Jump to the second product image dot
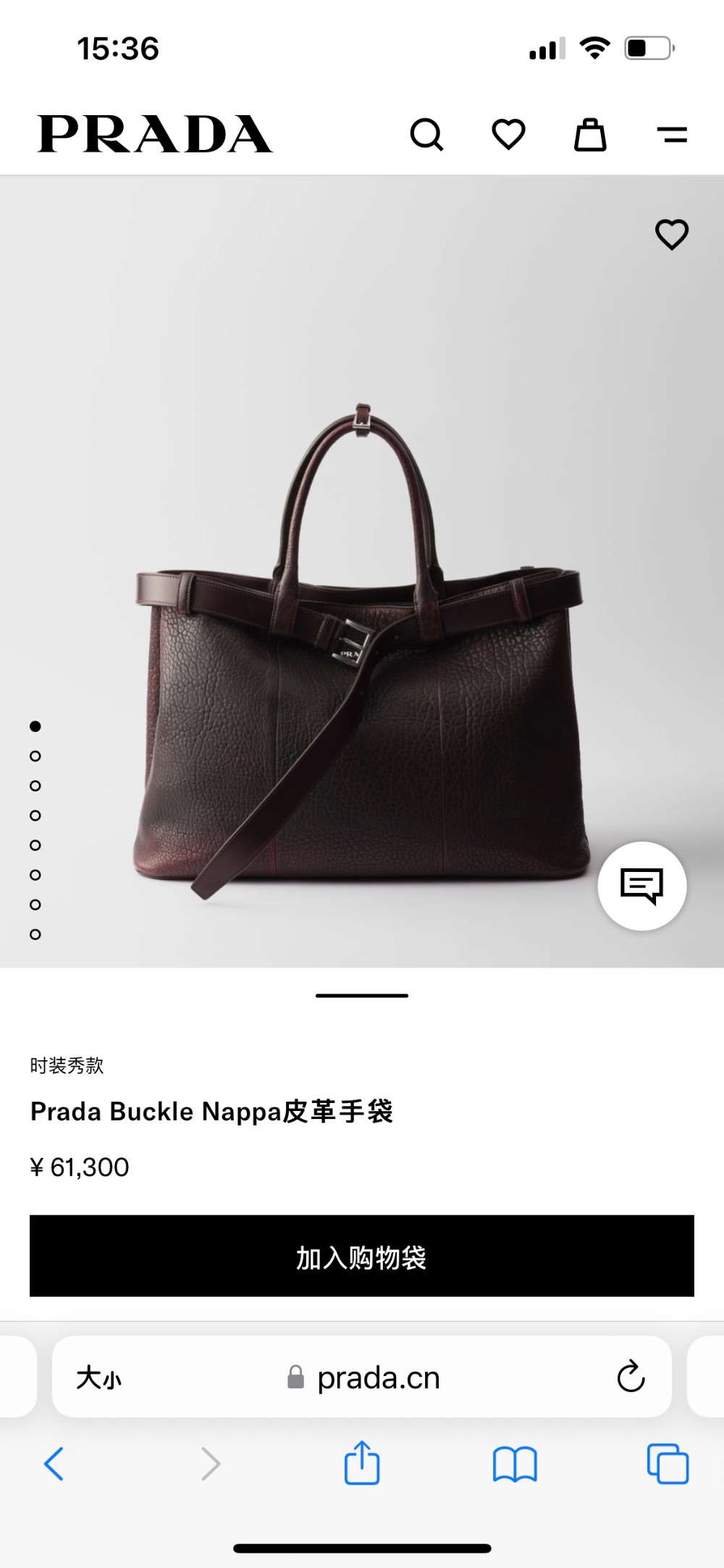The image size is (724, 1568). [35, 756]
